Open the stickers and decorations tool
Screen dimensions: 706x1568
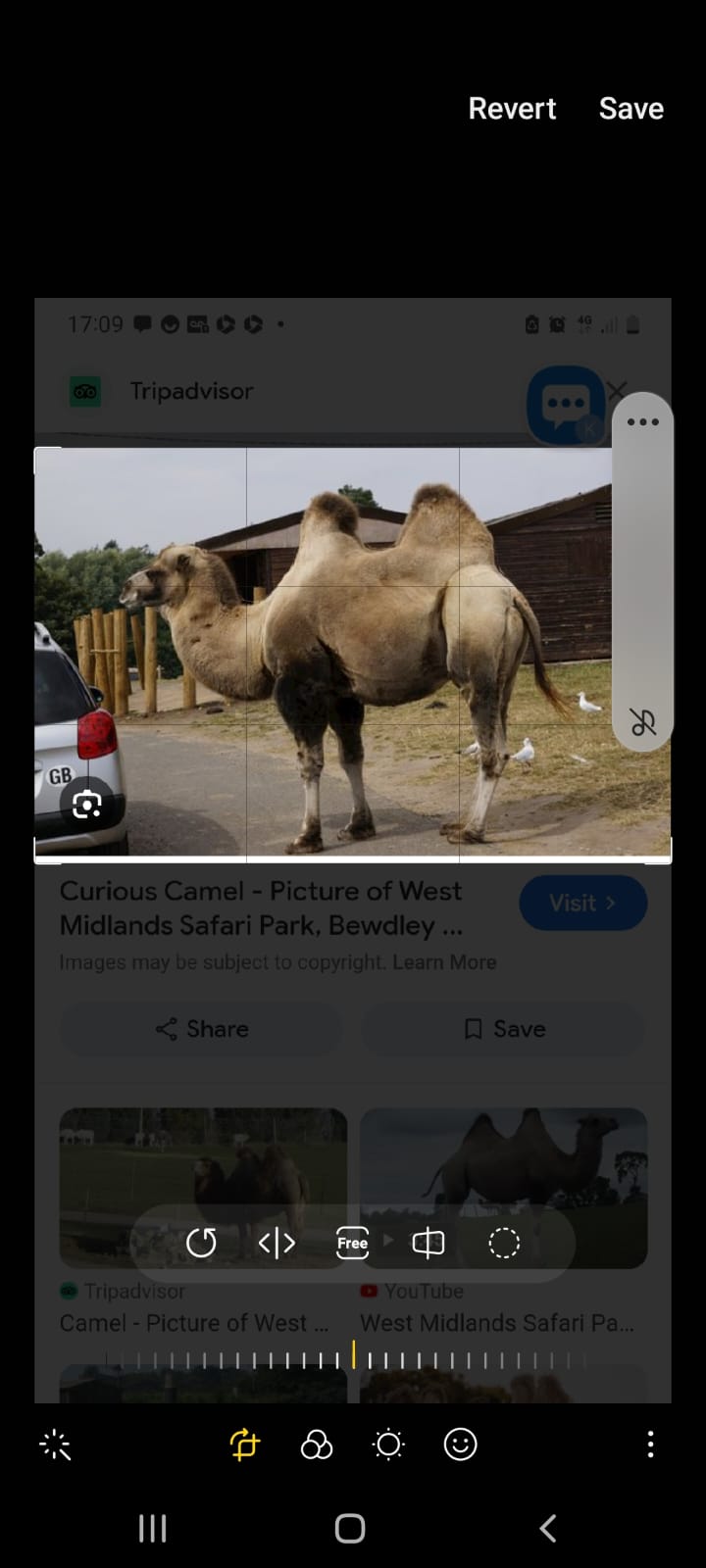point(460,1445)
